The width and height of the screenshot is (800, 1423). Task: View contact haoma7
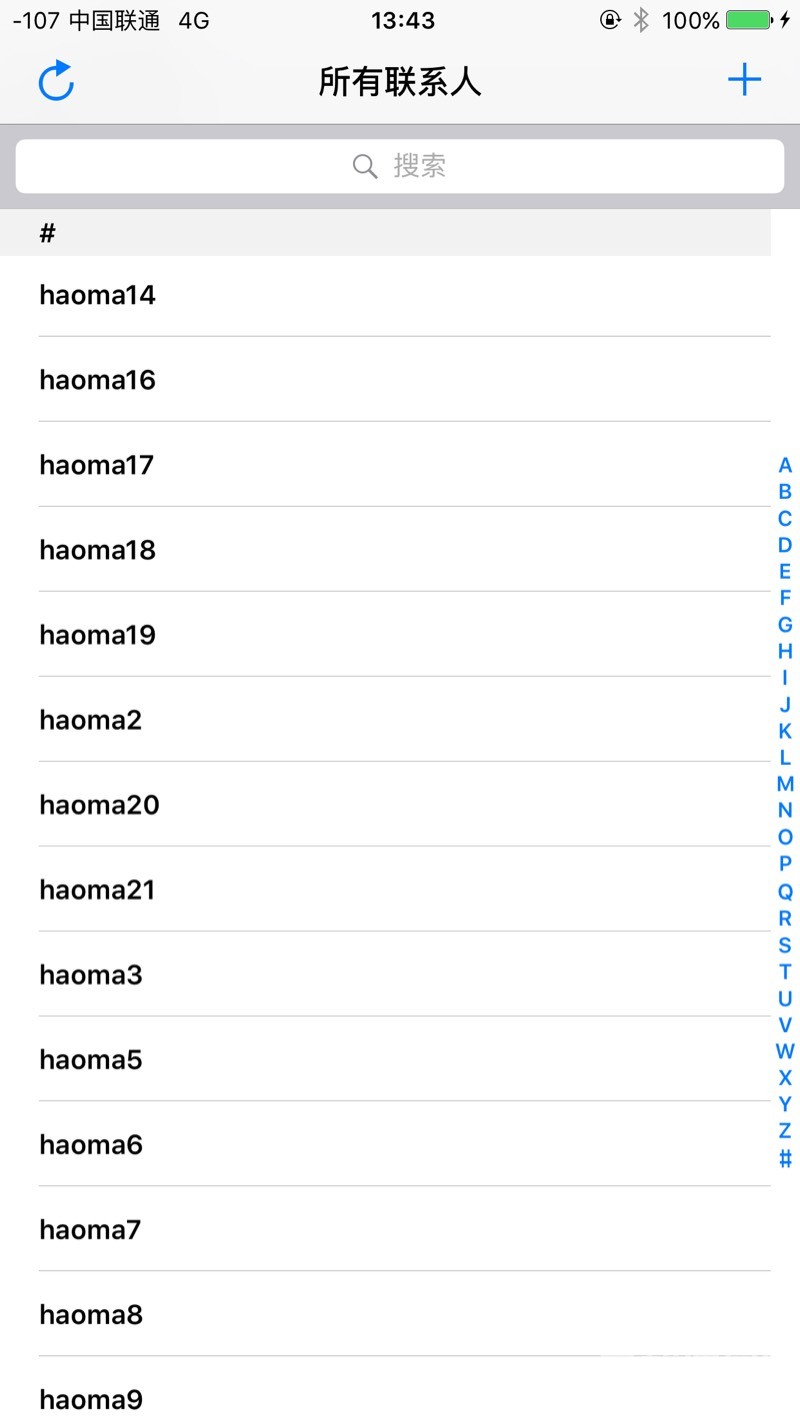[385, 1230]
